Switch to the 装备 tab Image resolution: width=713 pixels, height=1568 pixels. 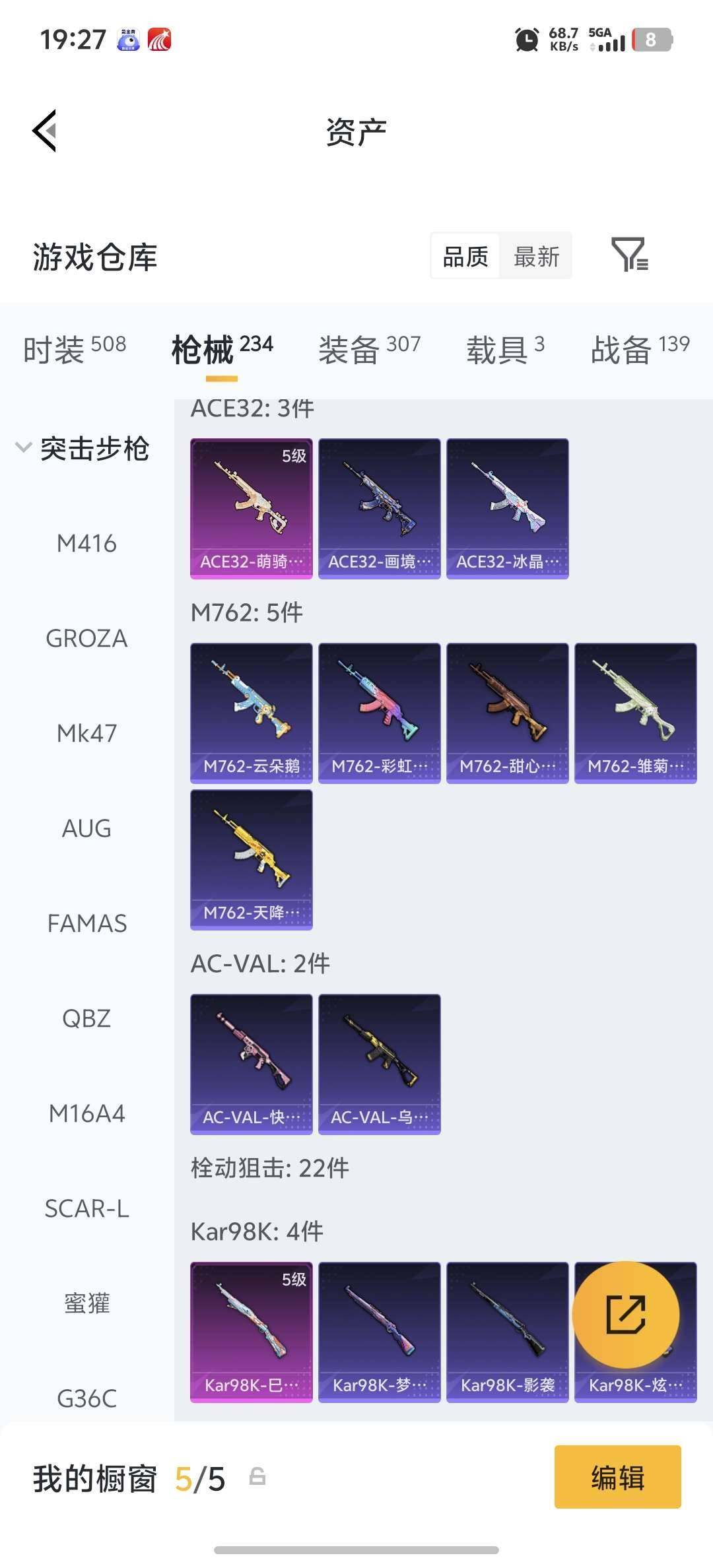click(369, 348)
